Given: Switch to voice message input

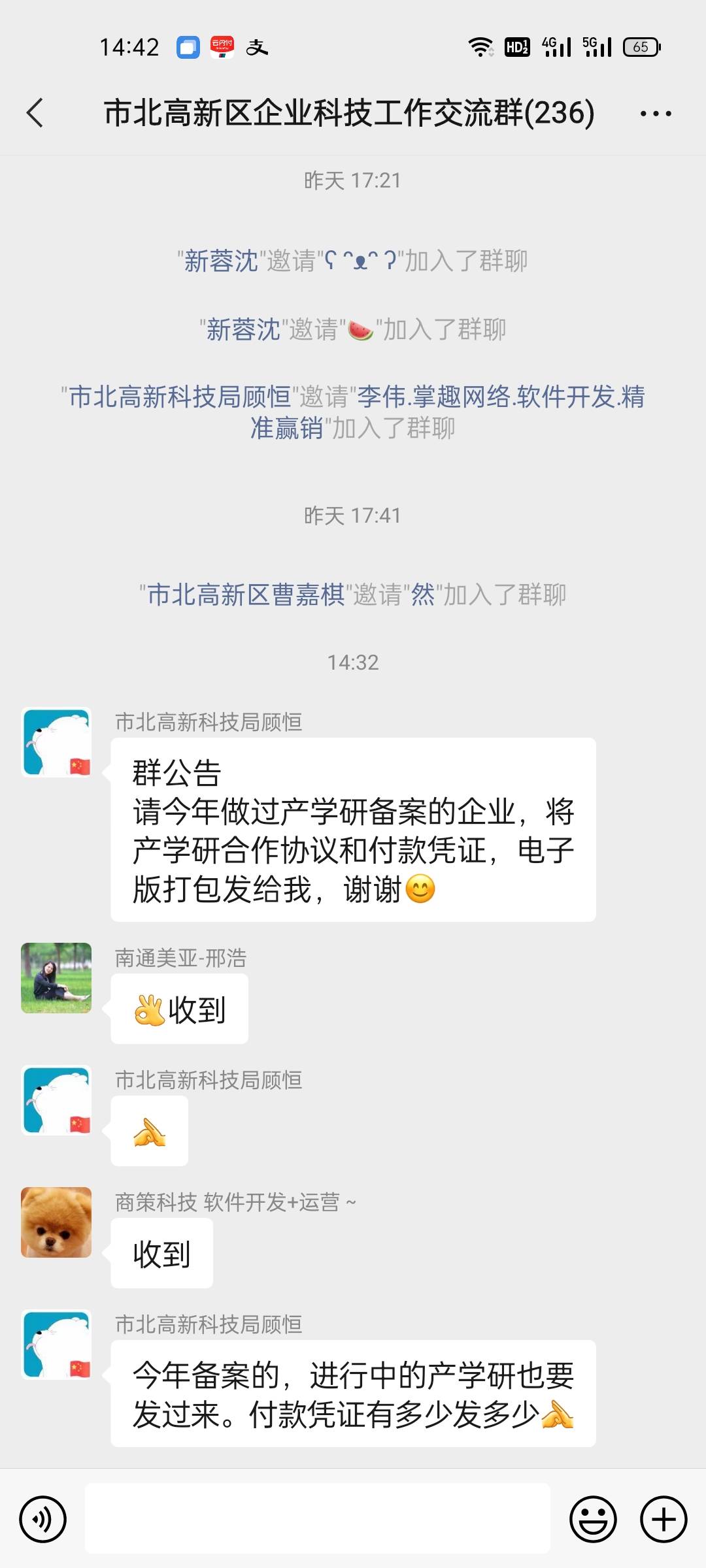Looking at the screenshot, I should 43,1519.
